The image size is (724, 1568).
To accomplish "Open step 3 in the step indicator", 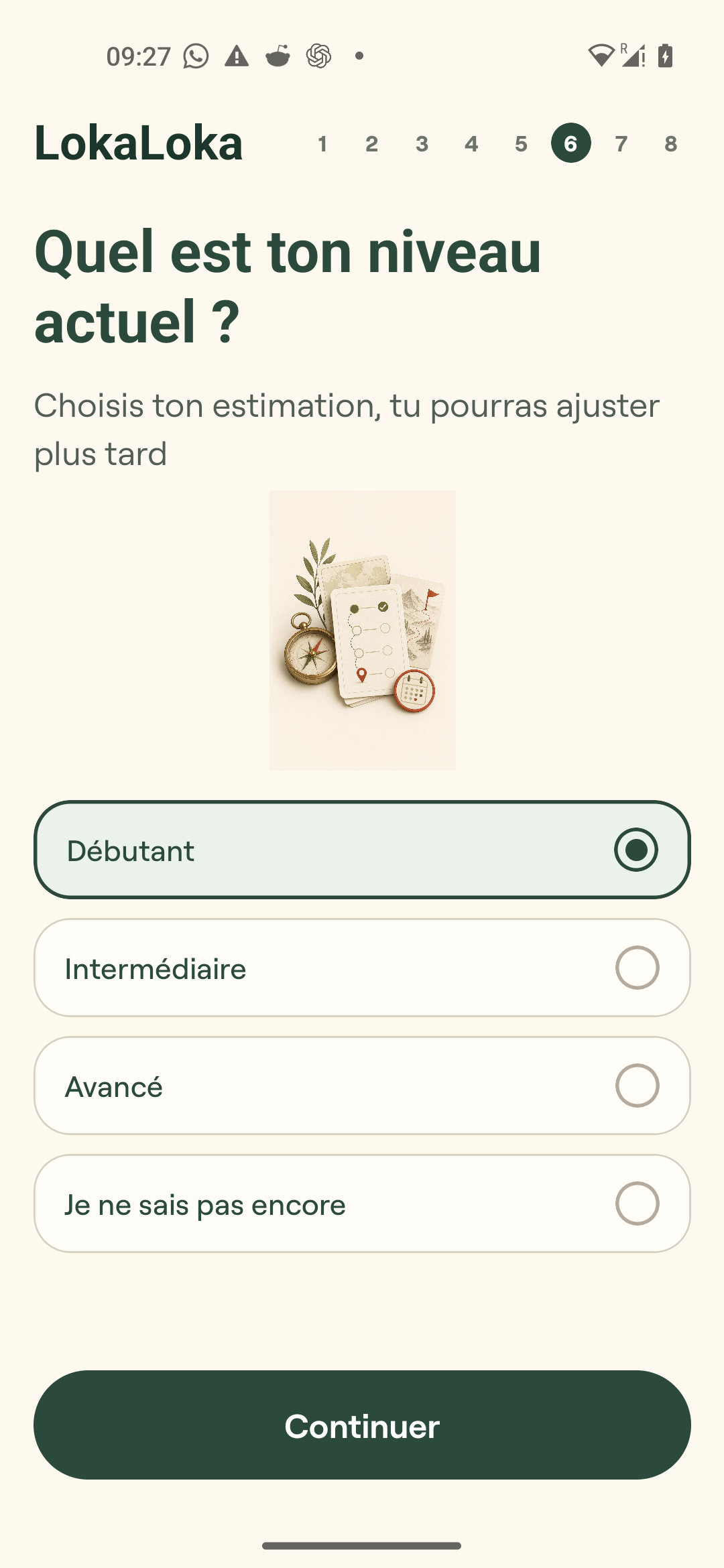I will pyautogui.click(x=422, y=143).
